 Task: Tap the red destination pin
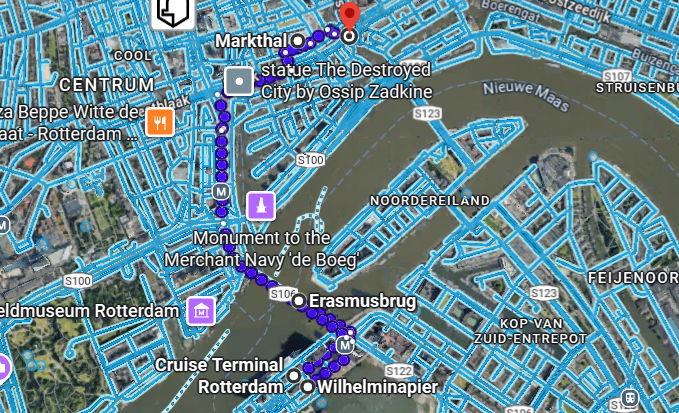coord(349,17)
